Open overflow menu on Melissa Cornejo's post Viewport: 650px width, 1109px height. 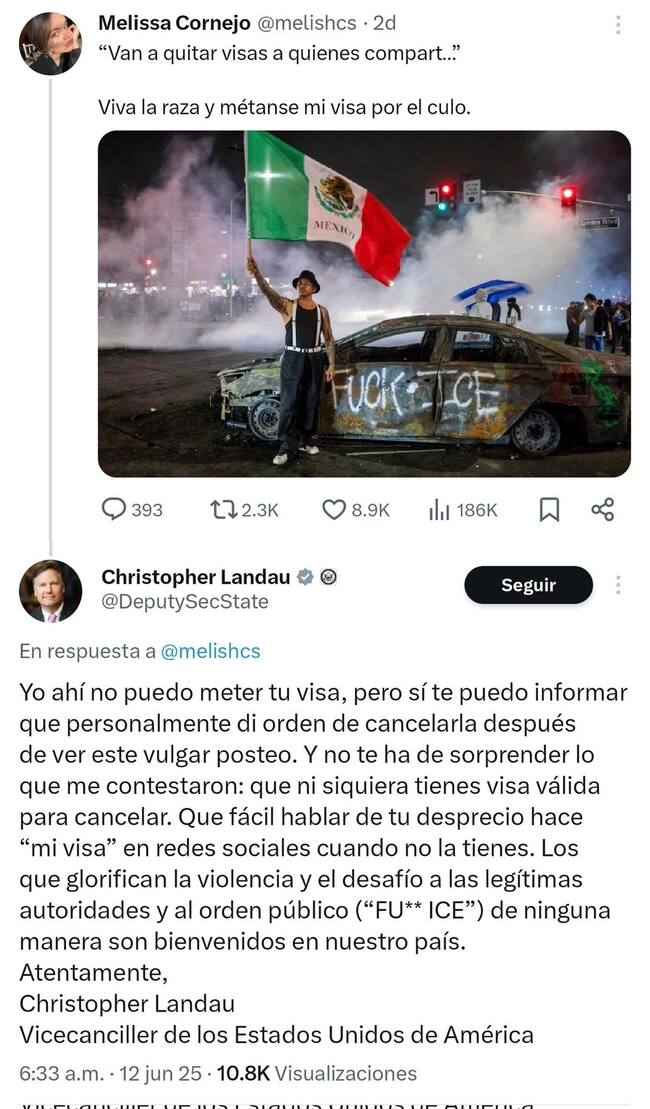click(x=620, y=24)
